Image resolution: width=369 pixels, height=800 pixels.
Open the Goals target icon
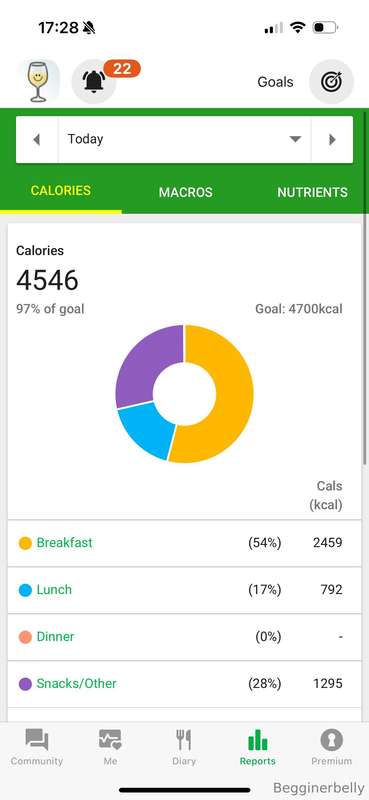(x=331, y=82)
